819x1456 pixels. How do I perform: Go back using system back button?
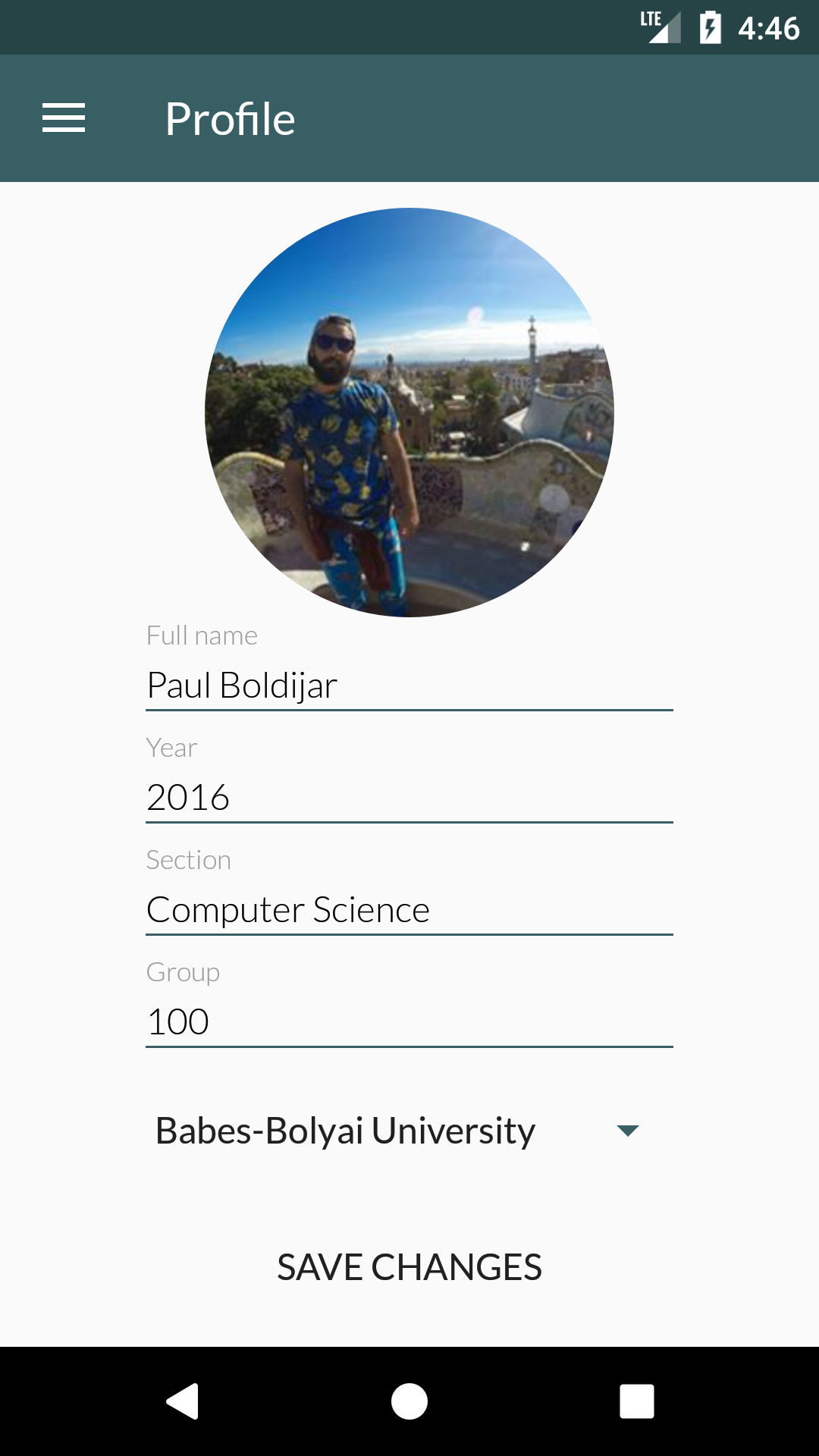click(x=182, y=1401)
